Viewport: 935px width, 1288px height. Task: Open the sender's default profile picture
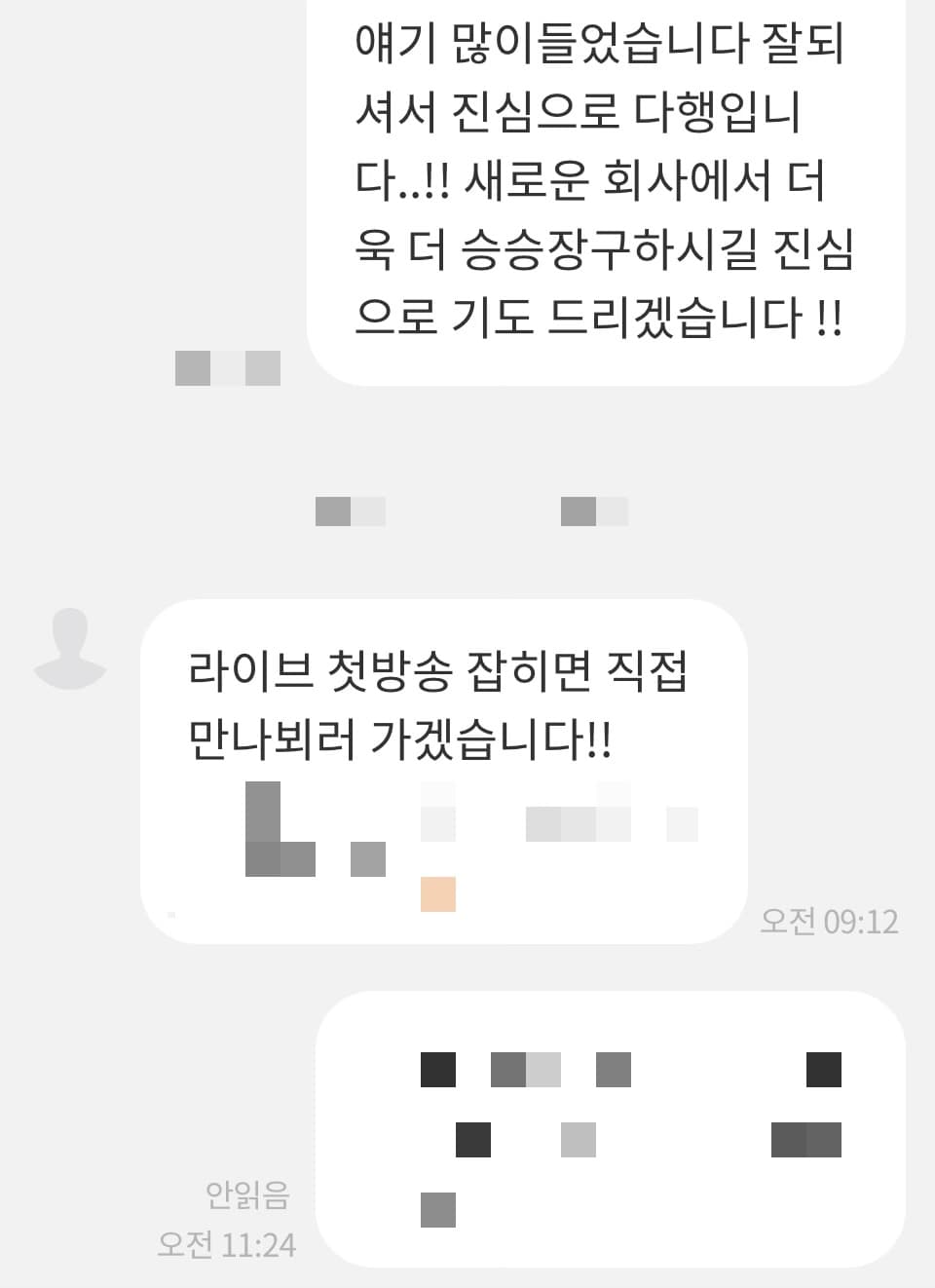[x=69, y=648]
